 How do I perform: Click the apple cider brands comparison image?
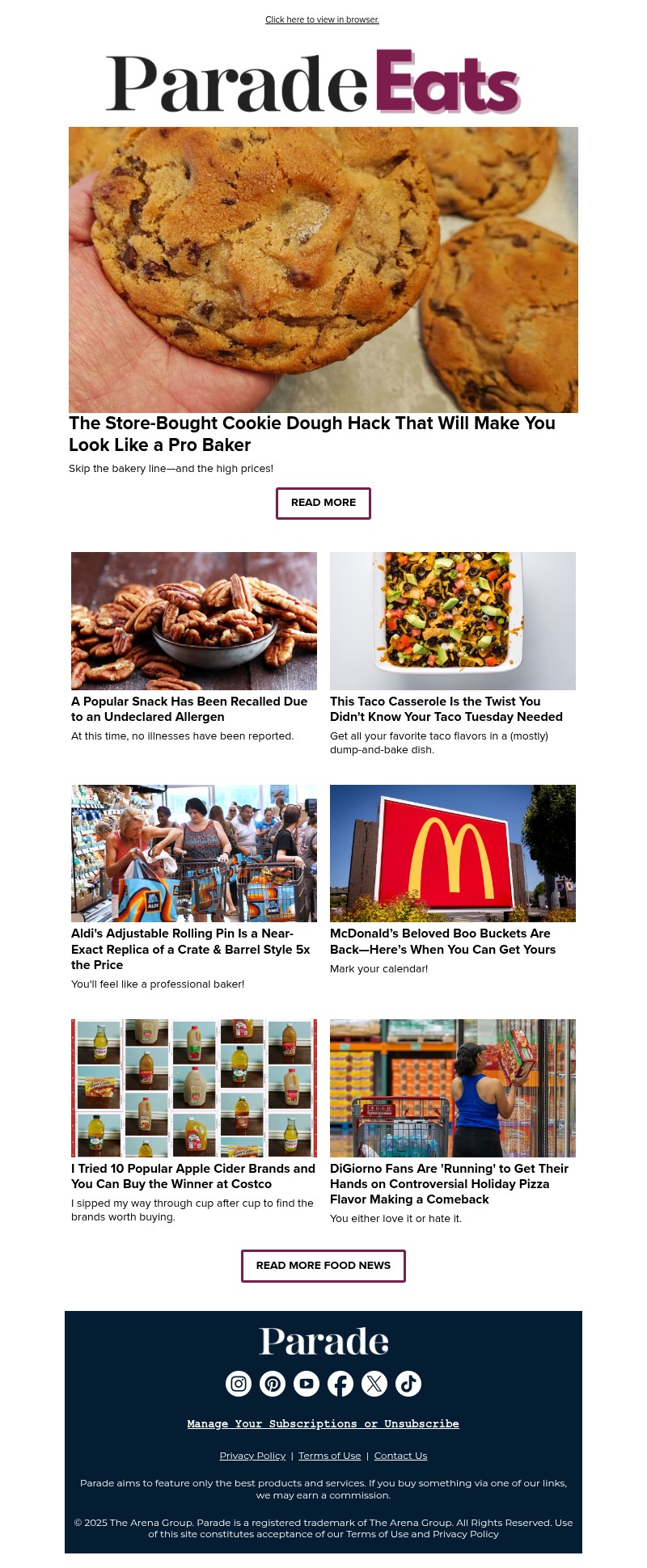tap(194, 1087)
